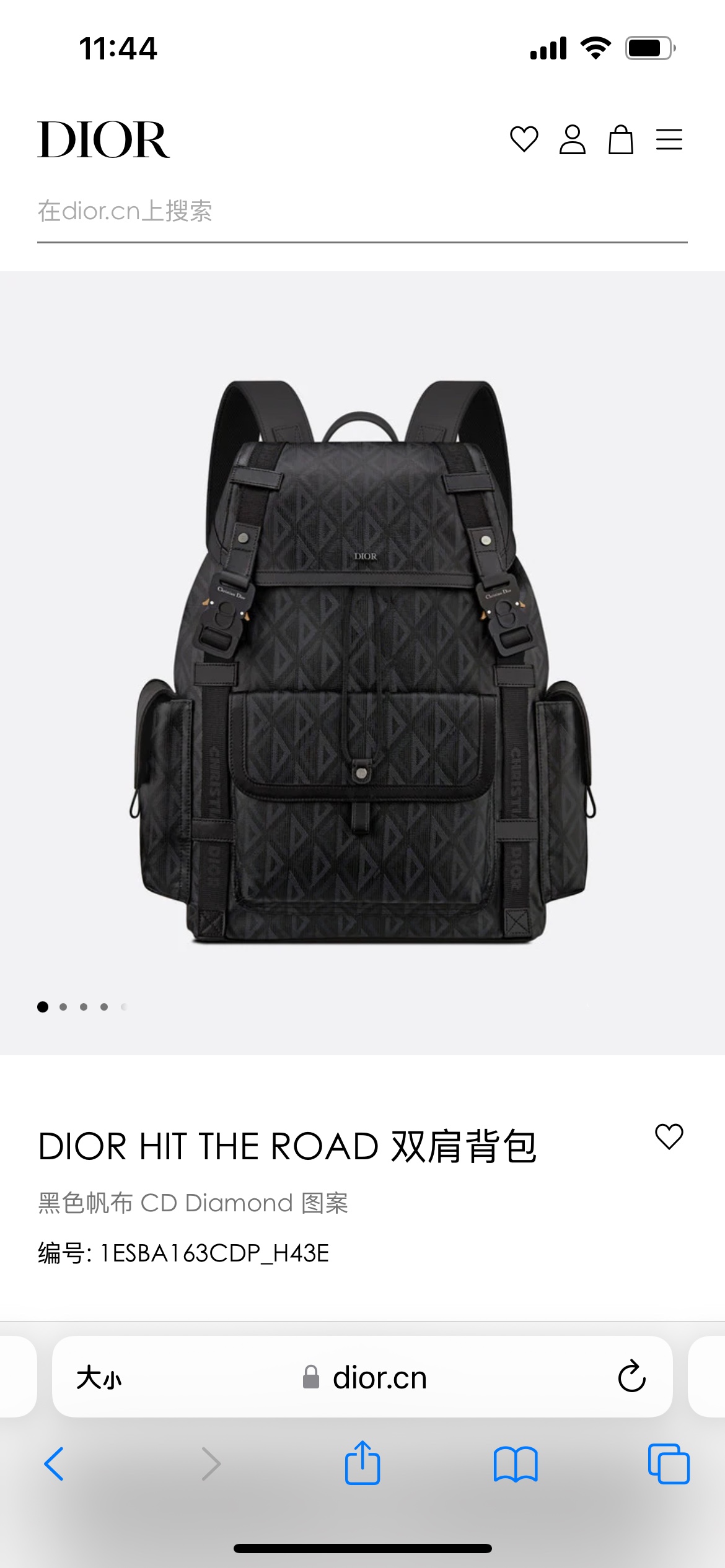Tap the dior.cn search field
This screenshot has width=725, height=1568.
[x=362, y=212]
